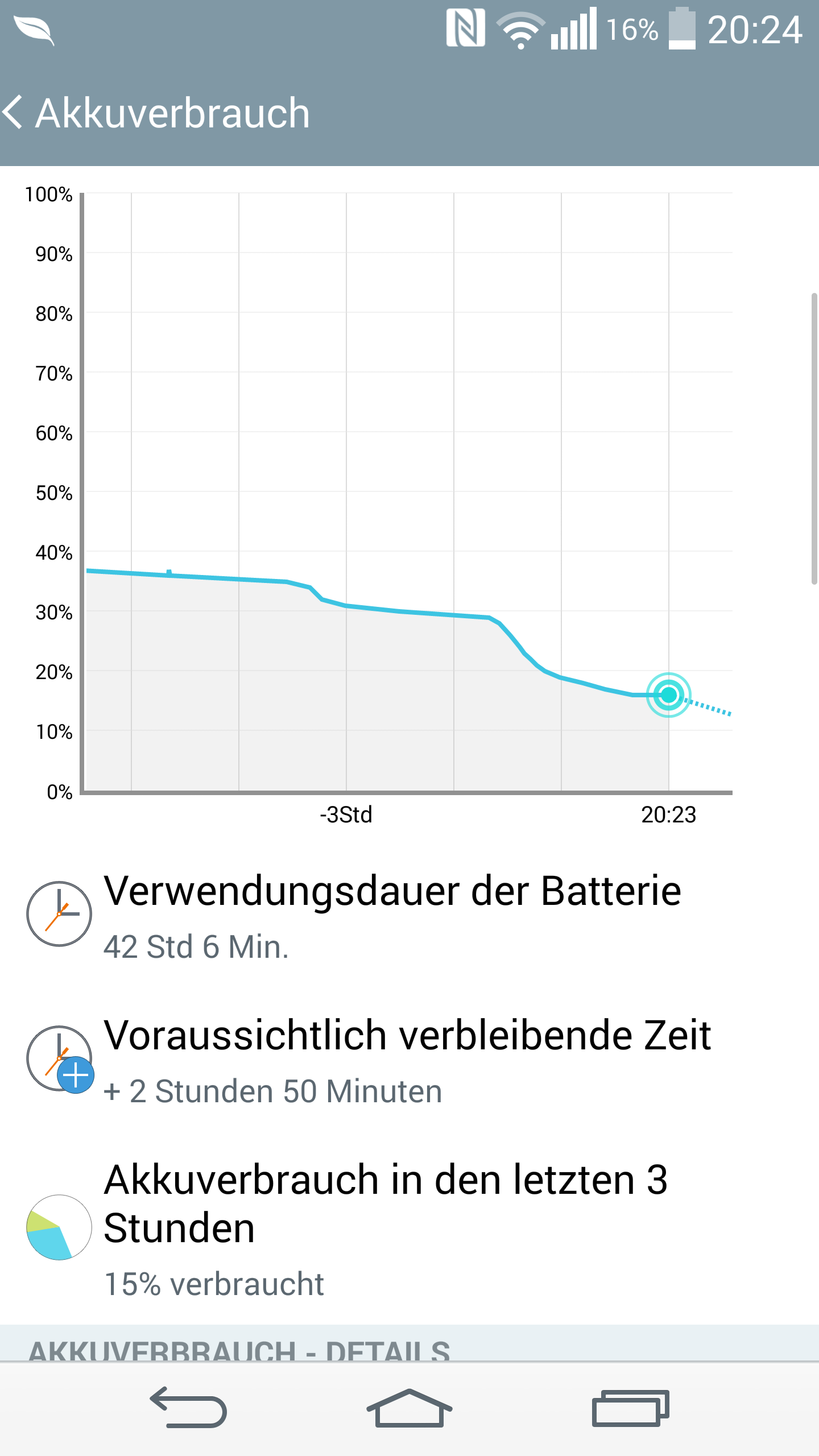Tap the system home button
The image size is (819, 1456).
coord(409,1409)
